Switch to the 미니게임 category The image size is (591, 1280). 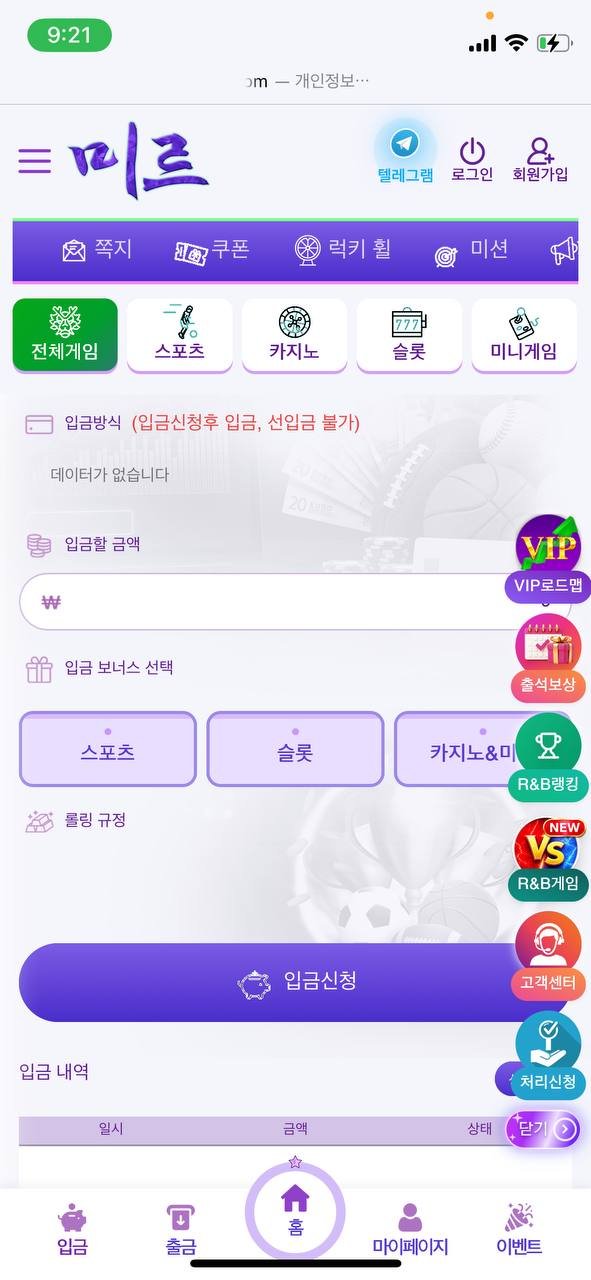tap(524, 335)
